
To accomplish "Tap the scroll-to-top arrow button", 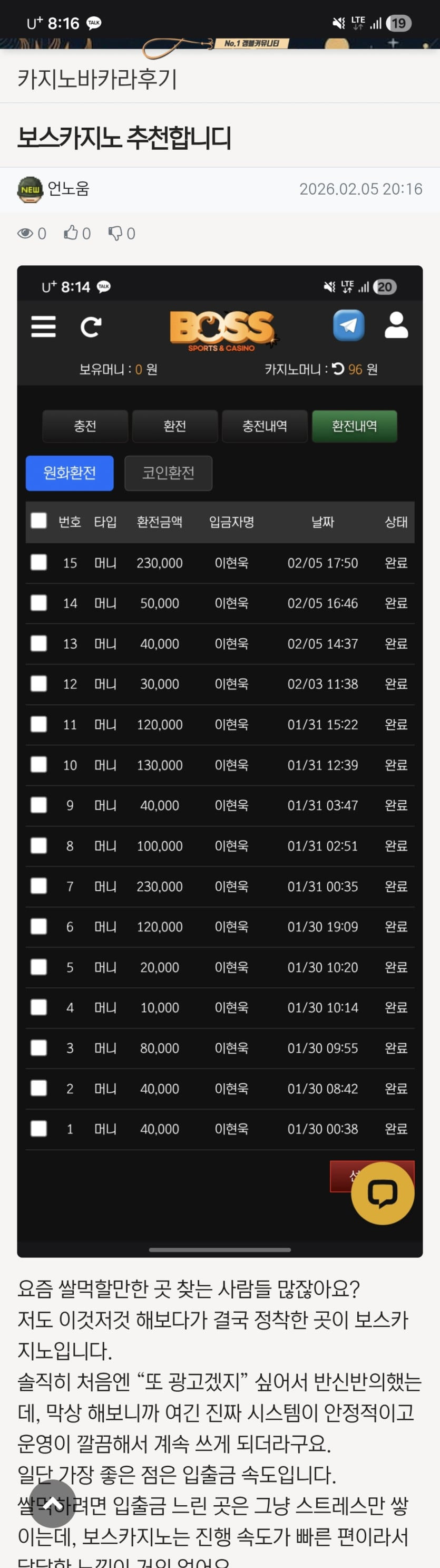I will click(x=53, y=1503).
